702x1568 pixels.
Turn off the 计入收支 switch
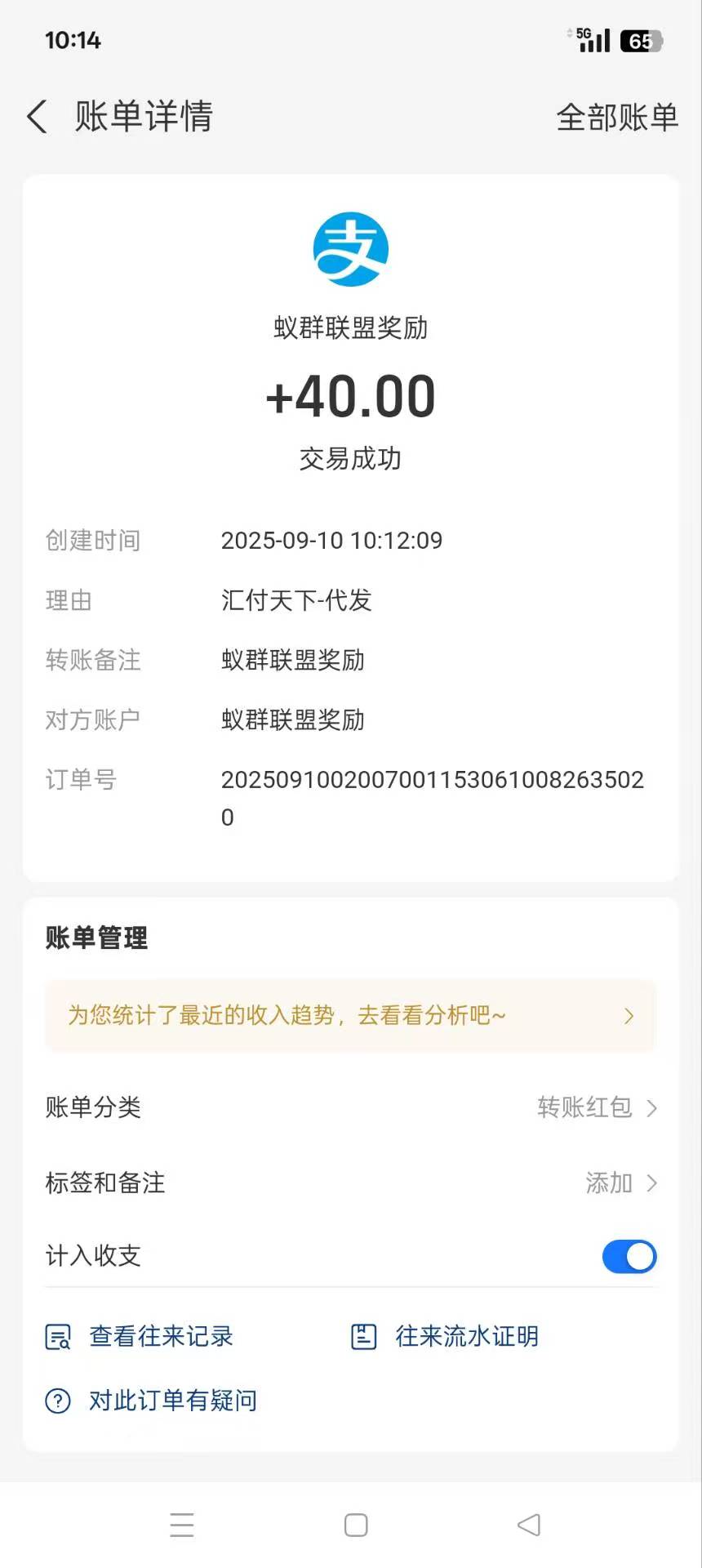(x=629, y=1257)
